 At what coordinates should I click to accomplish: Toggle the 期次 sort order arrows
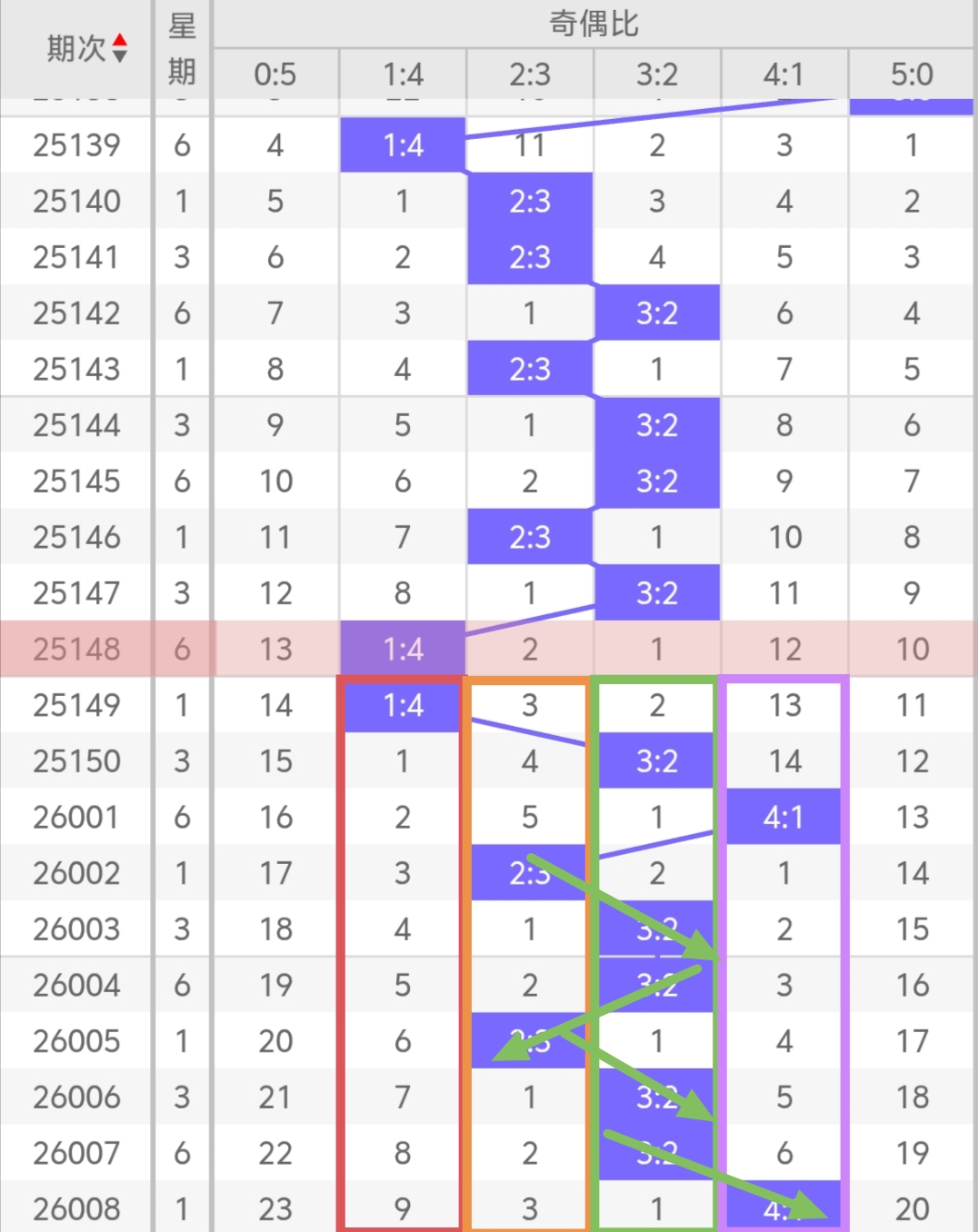(x=119, y=48)
